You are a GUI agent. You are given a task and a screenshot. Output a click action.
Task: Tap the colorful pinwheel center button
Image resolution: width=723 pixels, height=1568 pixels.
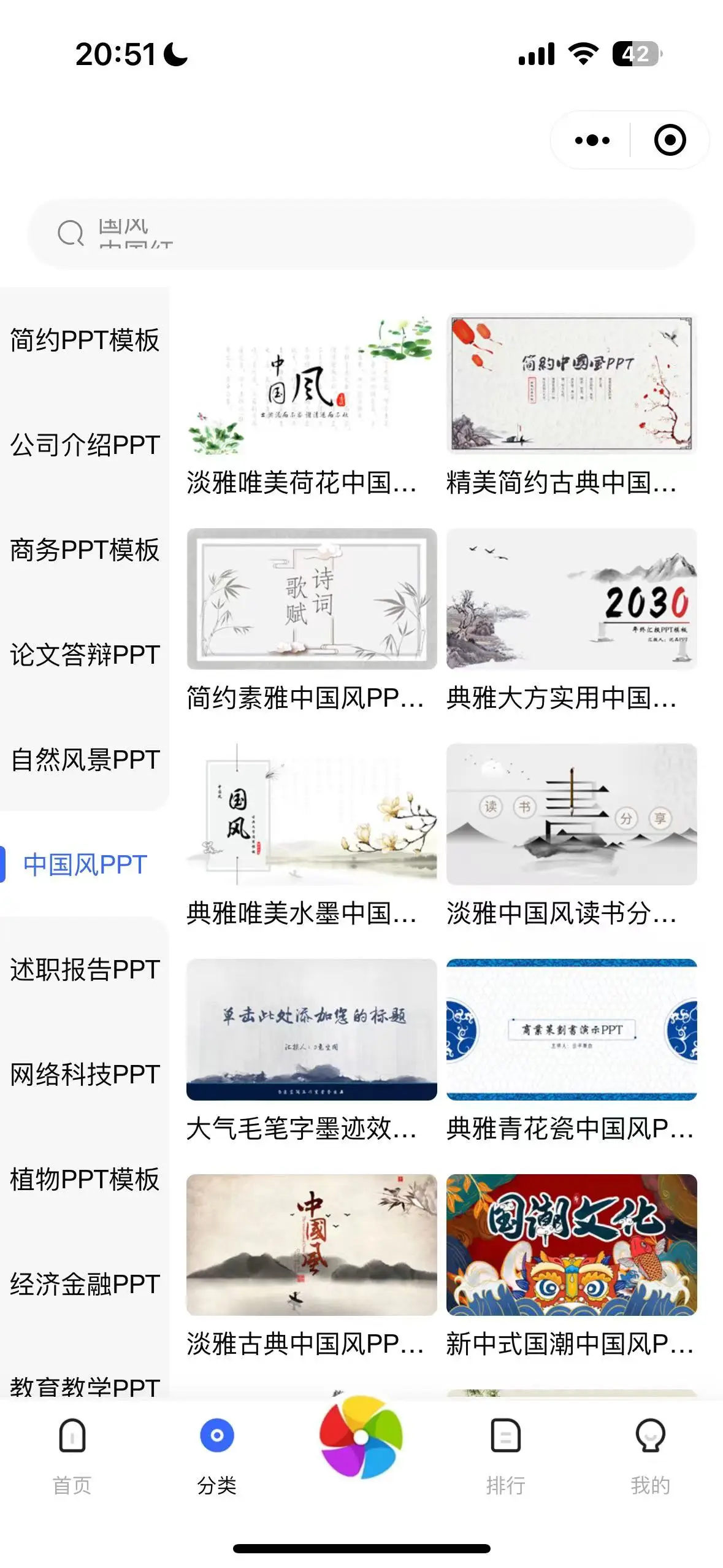point(361,1437)
